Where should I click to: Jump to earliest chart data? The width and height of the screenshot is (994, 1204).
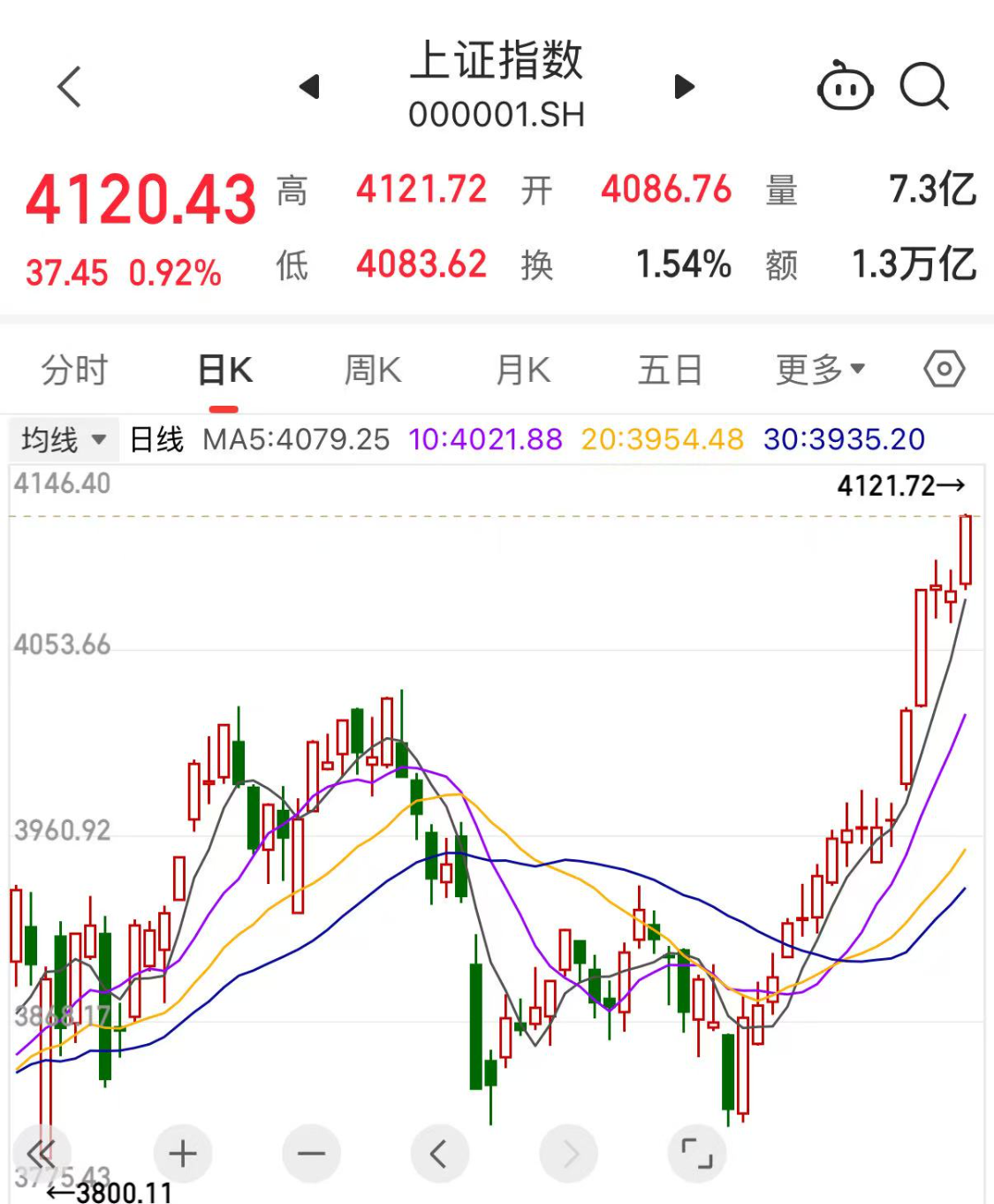click(x=42, y=1153)
